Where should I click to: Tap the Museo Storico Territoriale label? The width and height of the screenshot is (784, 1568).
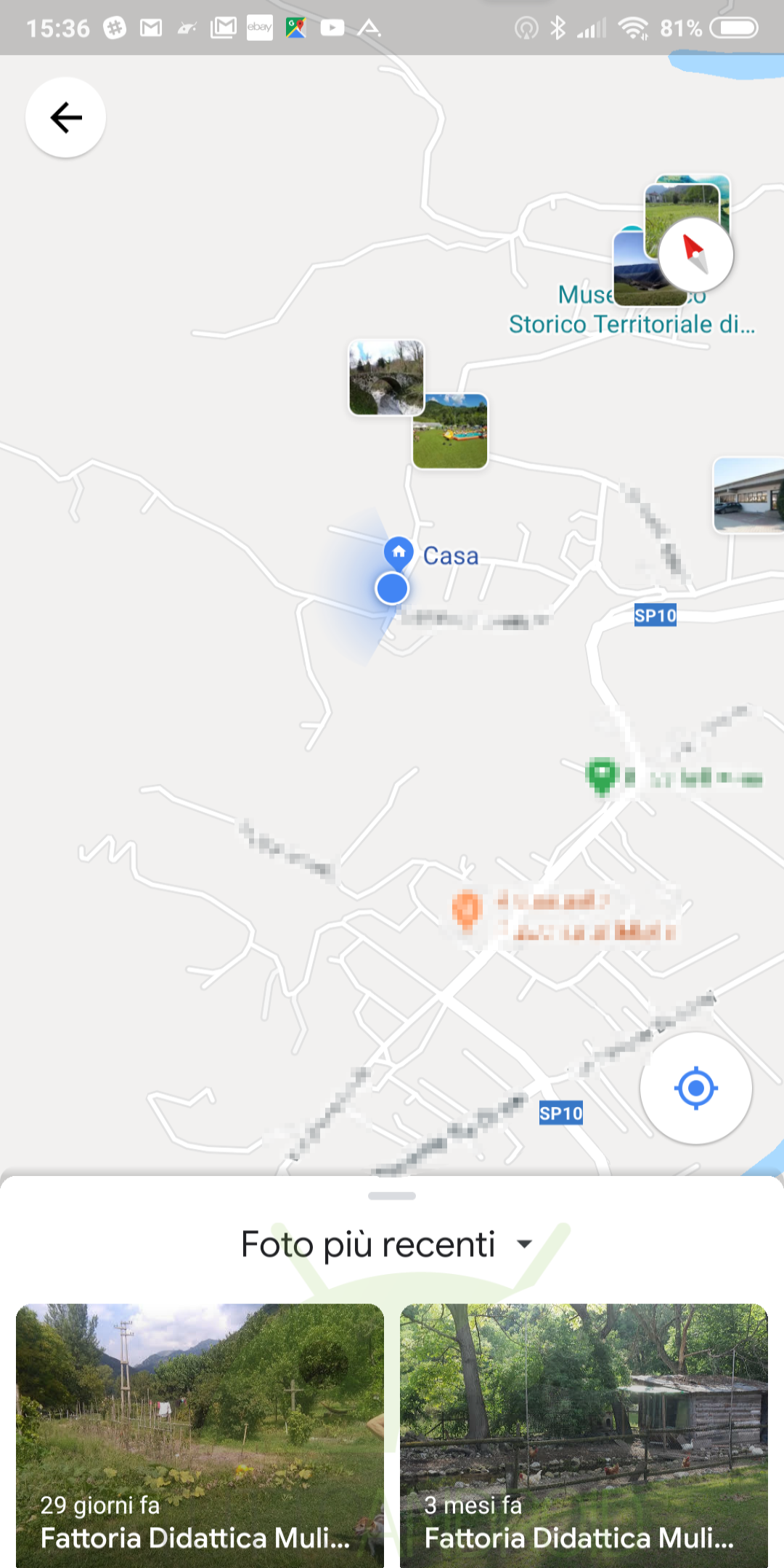click(x=632, y=310)
